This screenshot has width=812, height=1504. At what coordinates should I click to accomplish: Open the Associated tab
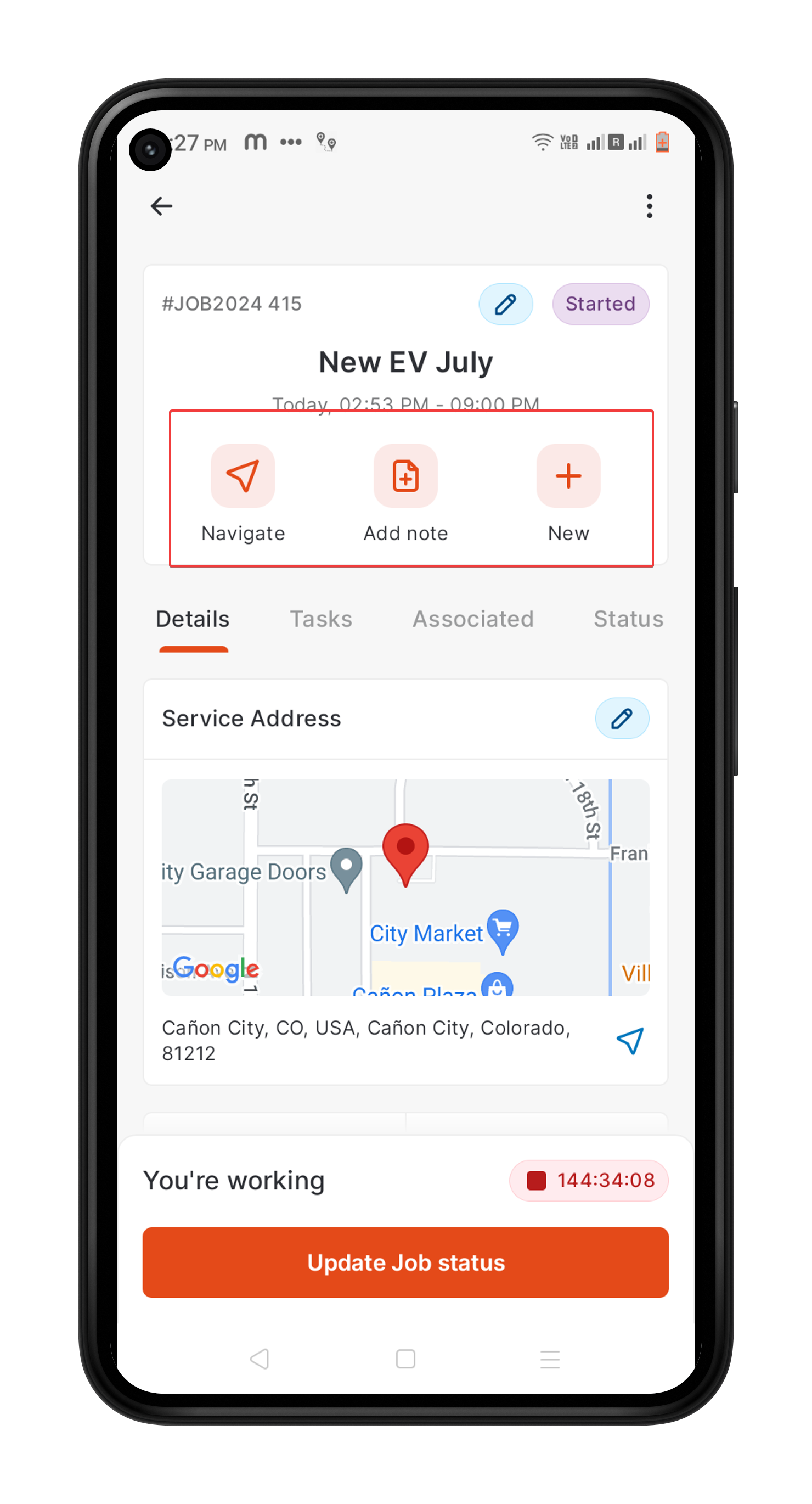click(x=473, y=619)
